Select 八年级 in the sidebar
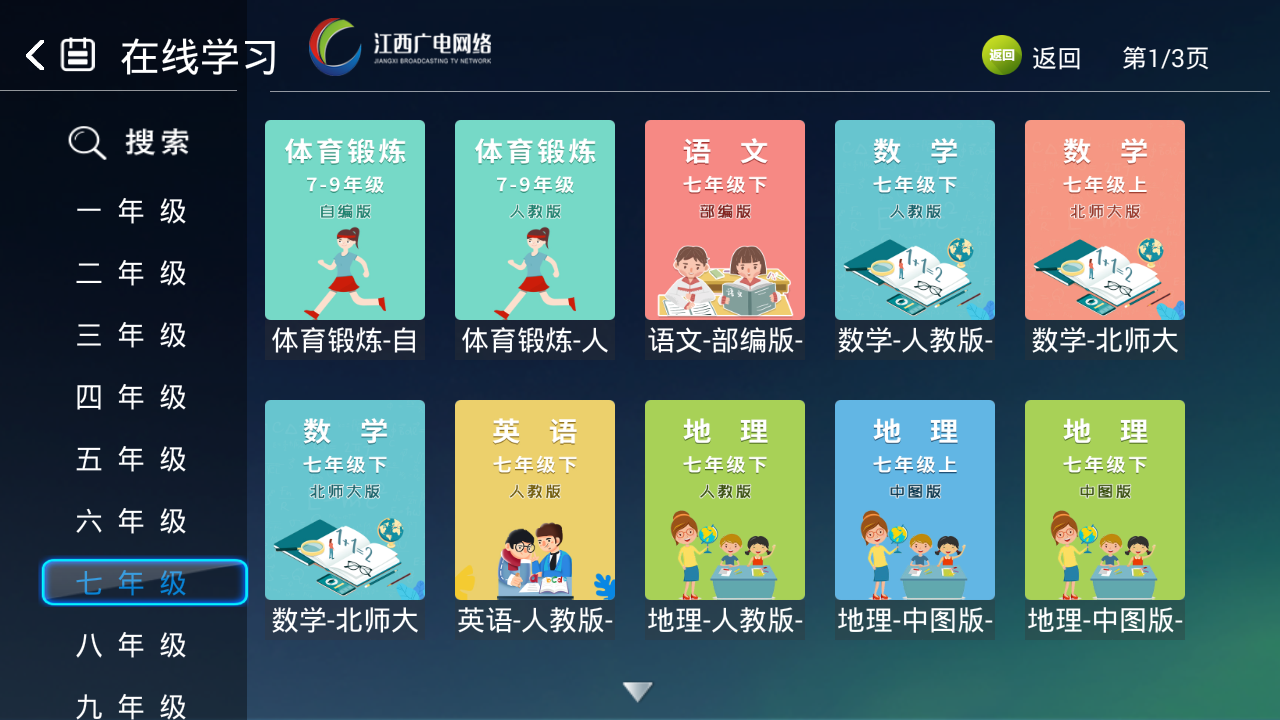The image size is (1280, 720). (x=132, y=645)
